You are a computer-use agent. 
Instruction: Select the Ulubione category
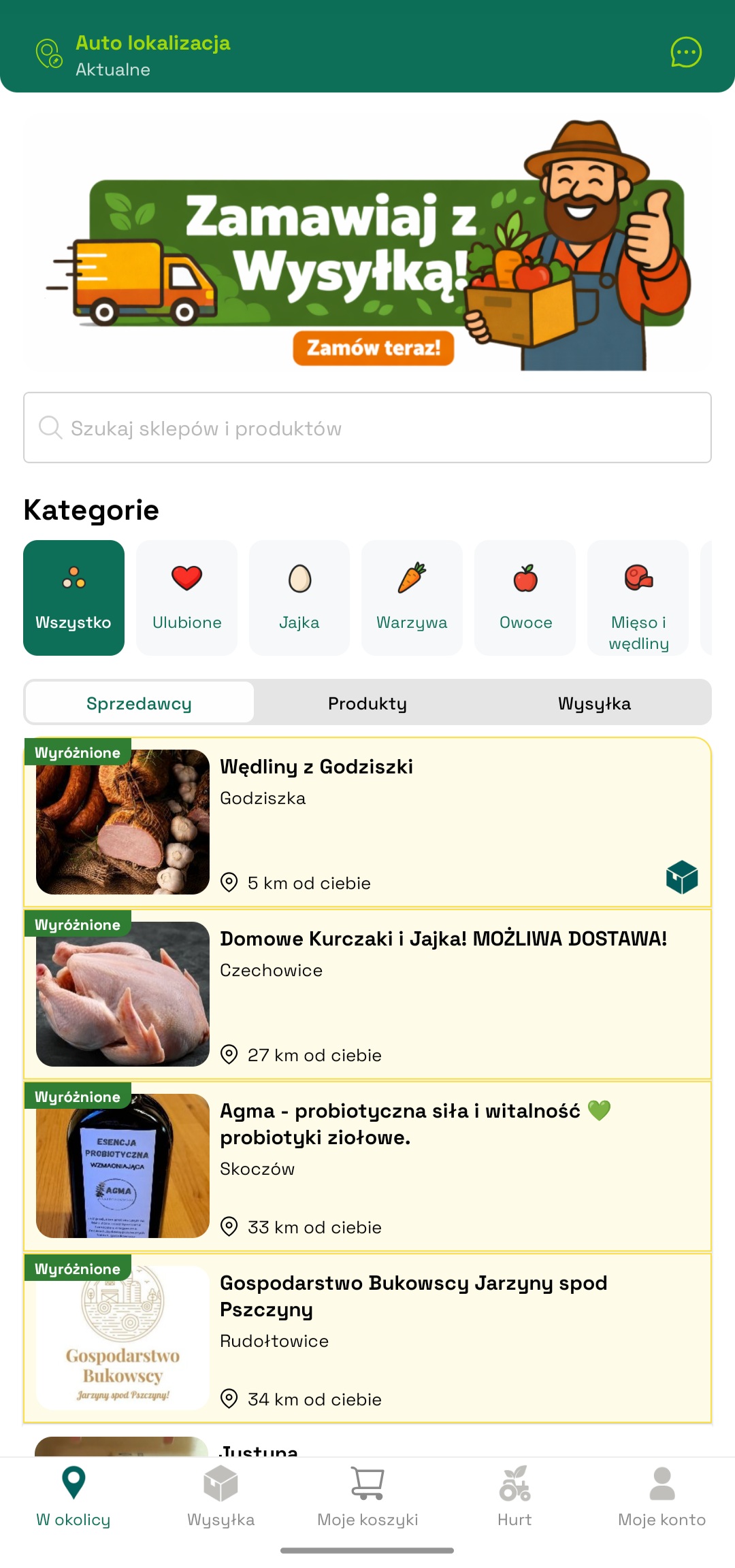pyautogui.click(x=186, y=597)
